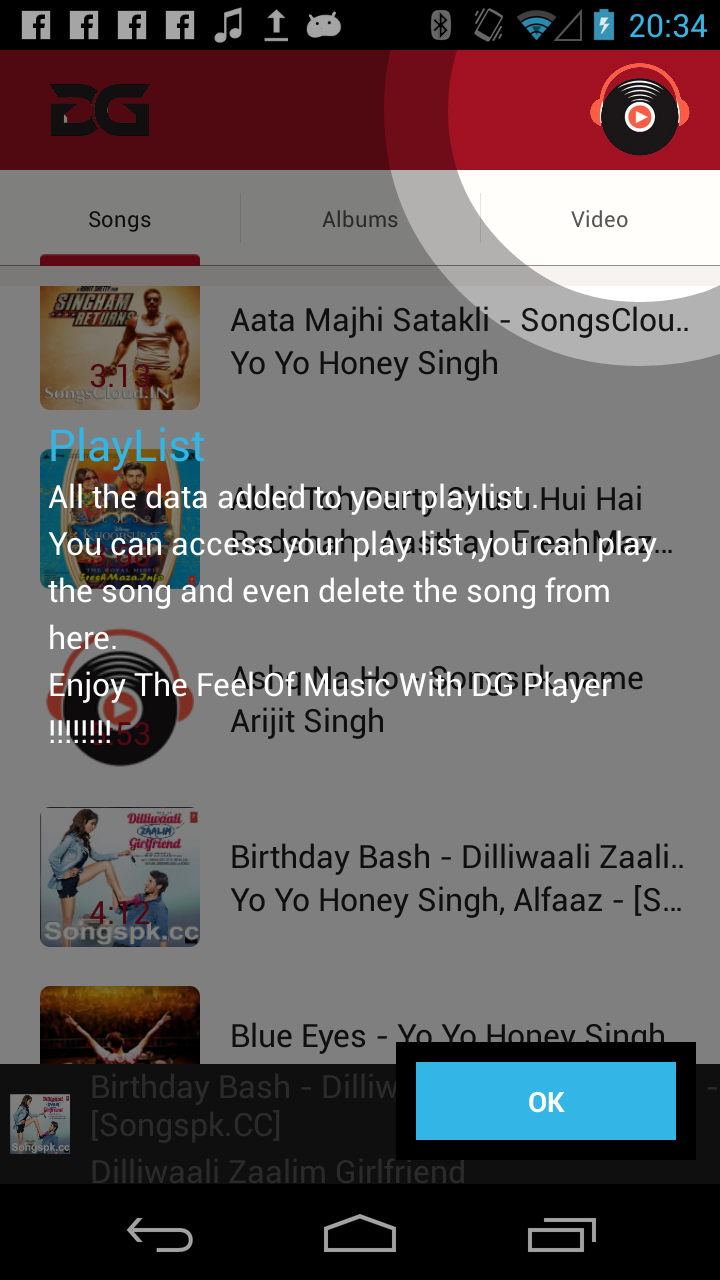Switch to the Albums tab
This screenshot has height=1280, width=720.
pos(360,218)
